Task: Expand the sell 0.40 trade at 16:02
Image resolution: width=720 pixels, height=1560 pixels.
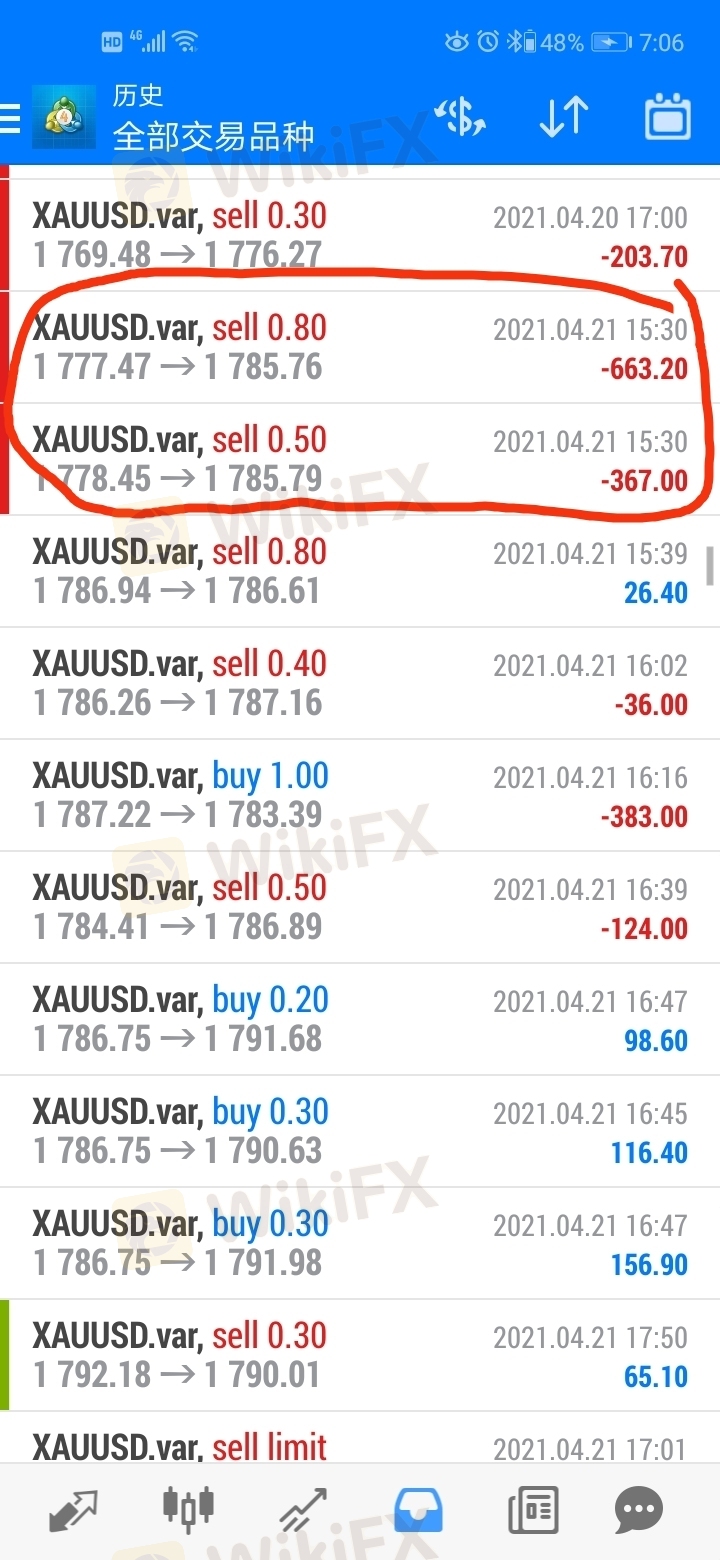Action: click(x=360, y=683)
